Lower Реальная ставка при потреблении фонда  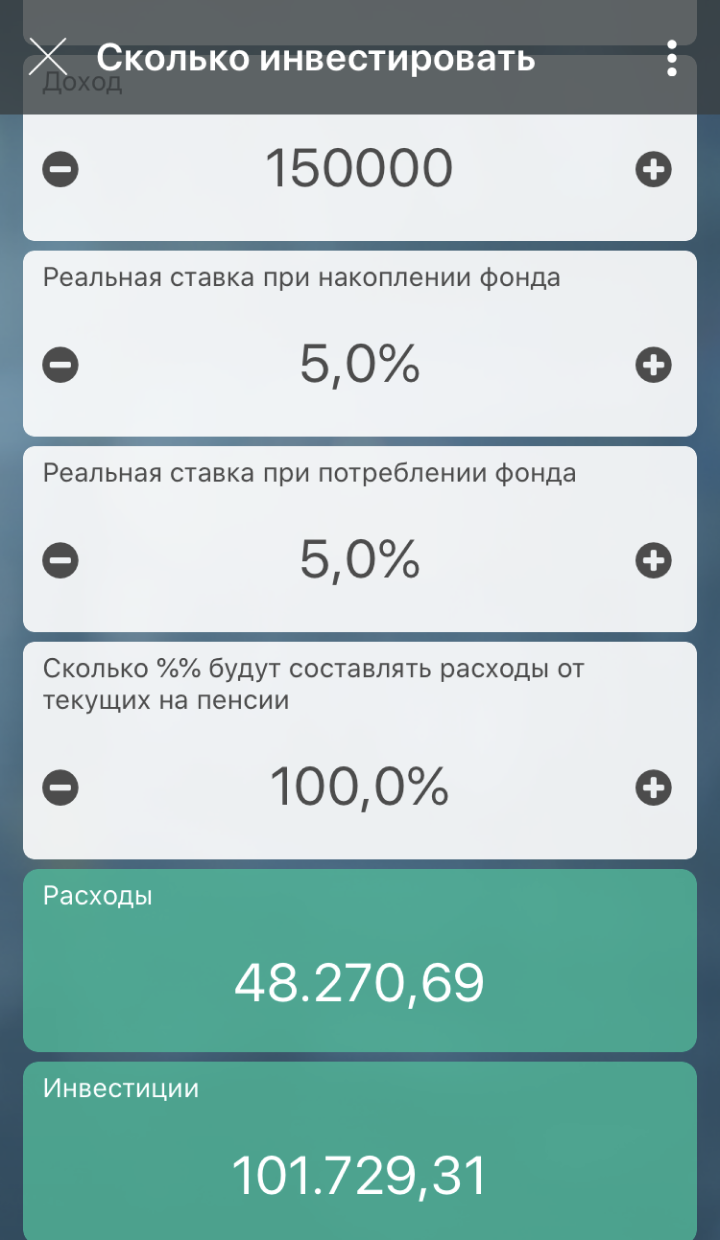(60, 560)
